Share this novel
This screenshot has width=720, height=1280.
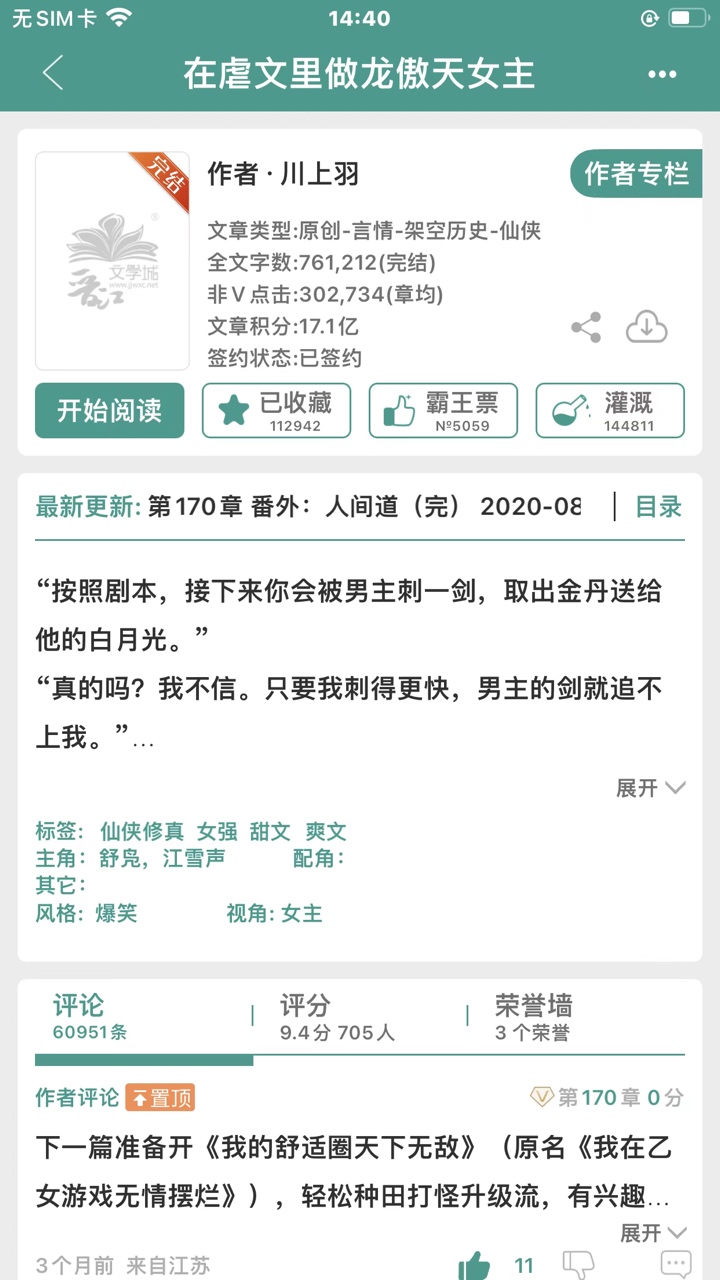[586, 327]
